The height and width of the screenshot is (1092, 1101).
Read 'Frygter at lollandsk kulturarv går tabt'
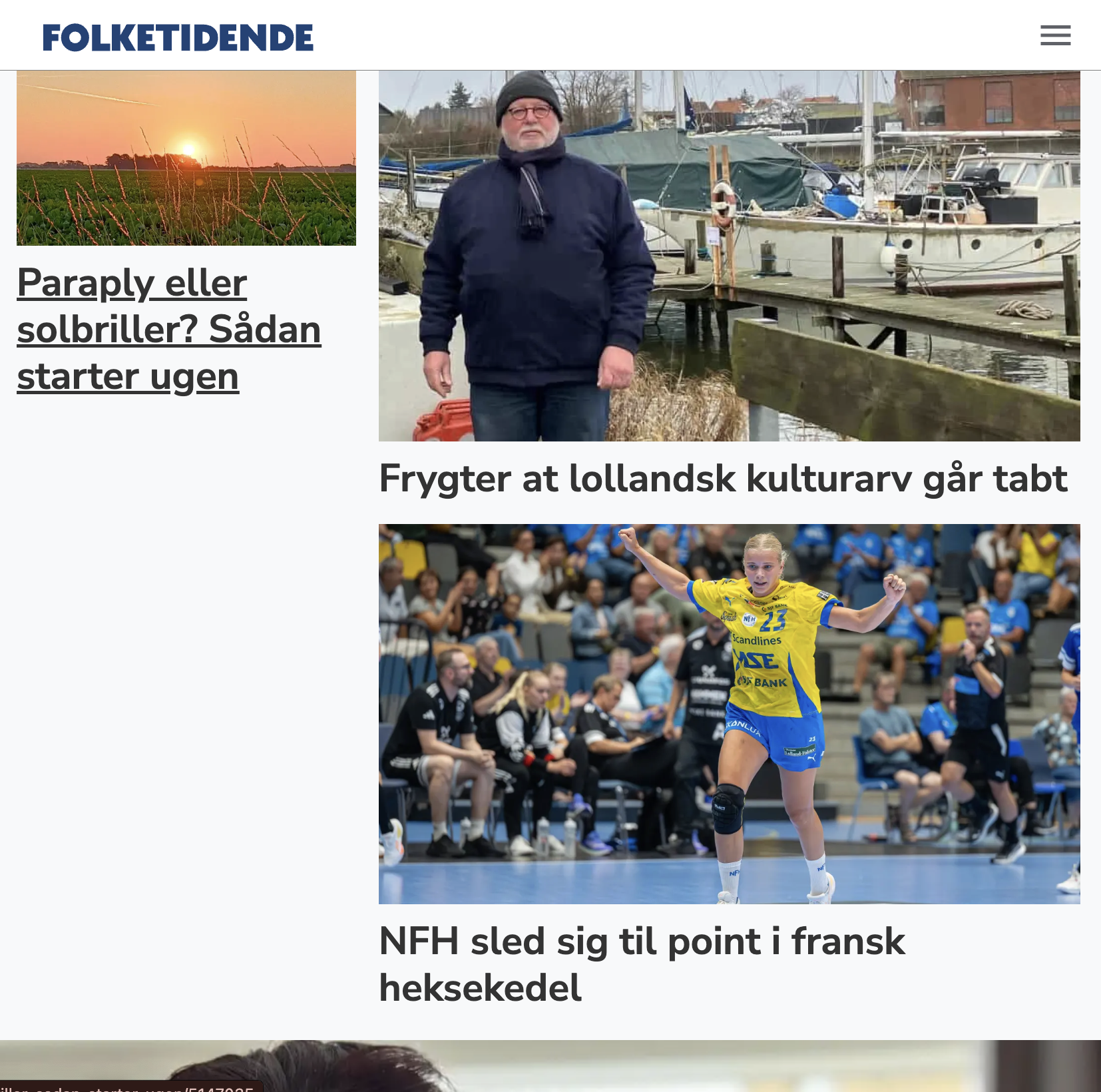click(722, 479)
